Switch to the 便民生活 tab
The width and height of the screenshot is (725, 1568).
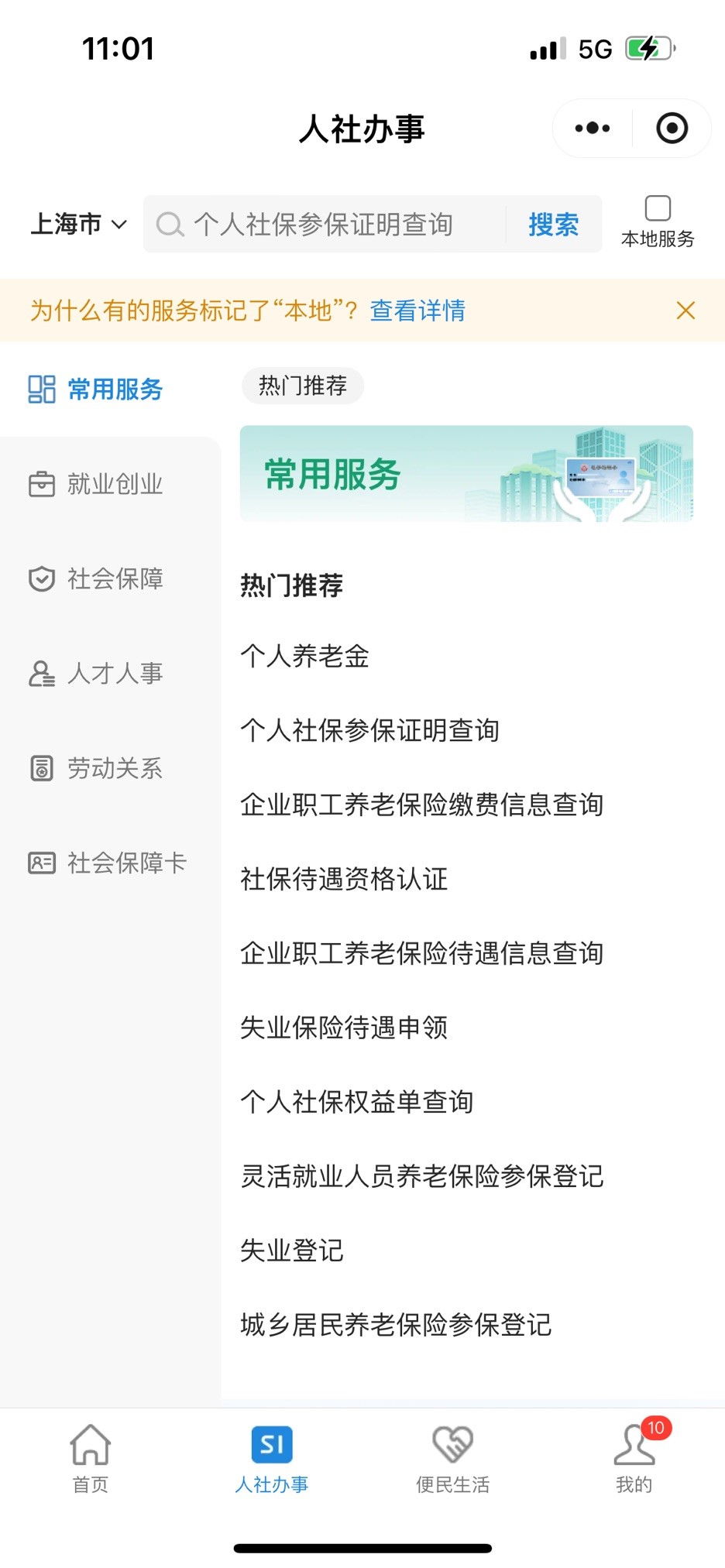pos(452,1457)
